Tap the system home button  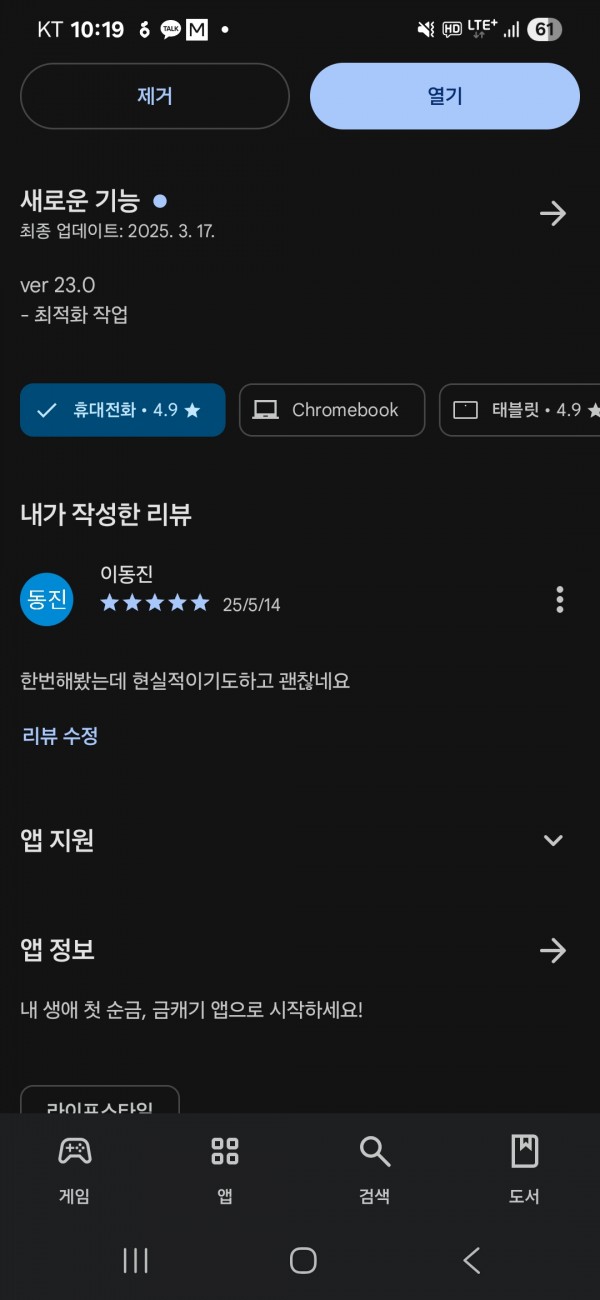point(303,1260)
